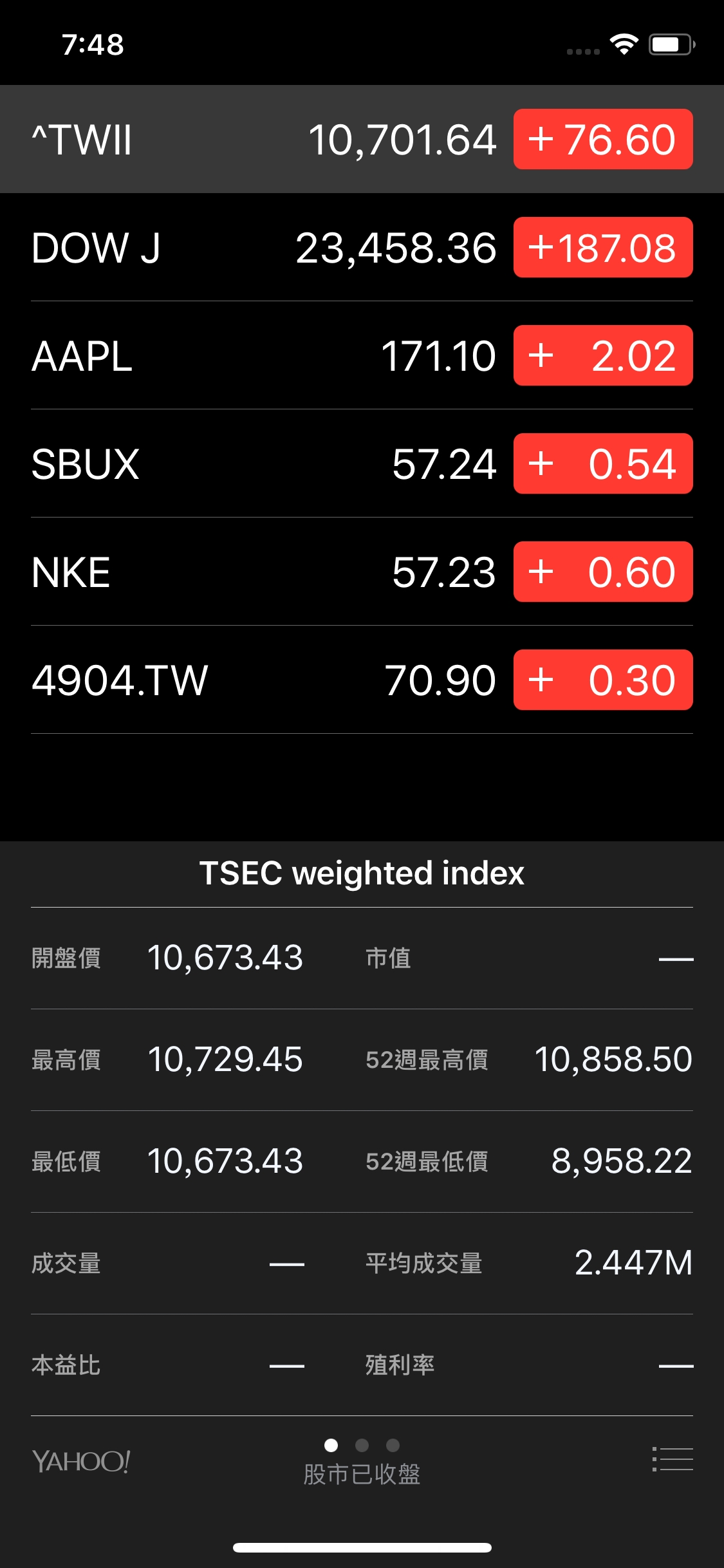Show details for 4904.TW
The height and width of the screenshot is (1568, 724).
coord(362,680)
